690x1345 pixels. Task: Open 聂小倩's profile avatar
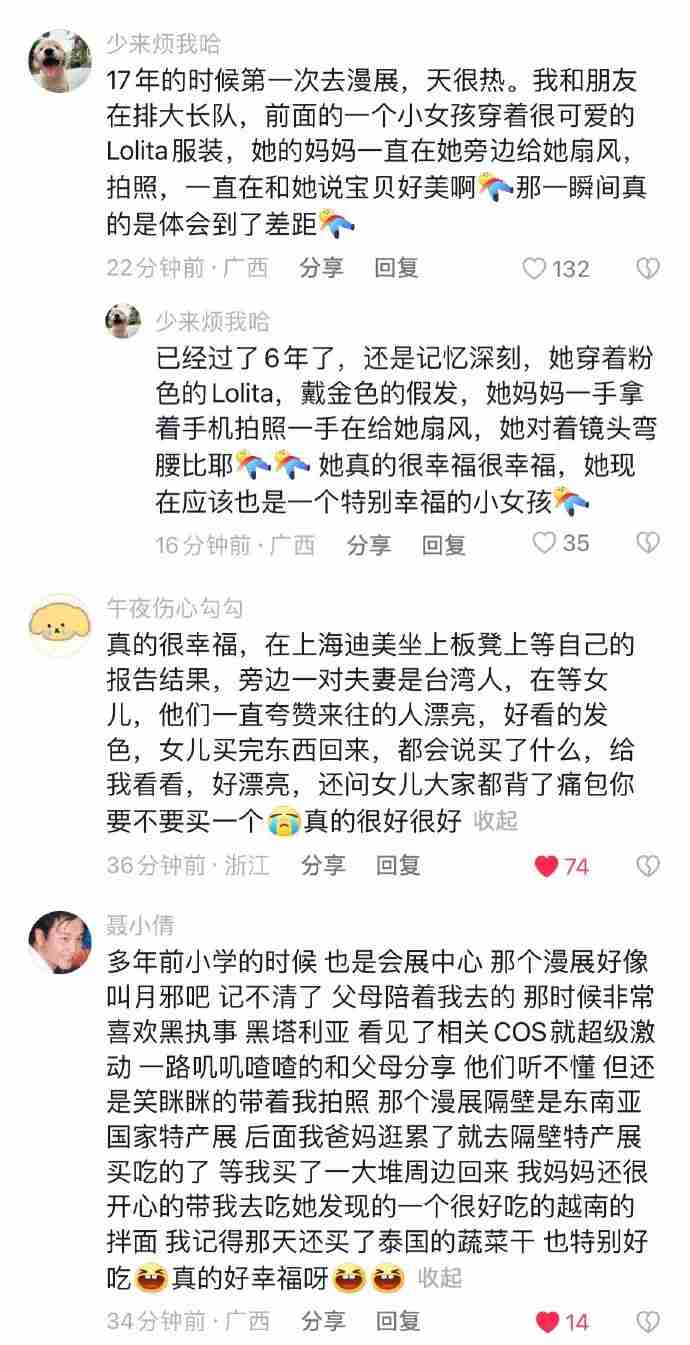coord(60,942)
